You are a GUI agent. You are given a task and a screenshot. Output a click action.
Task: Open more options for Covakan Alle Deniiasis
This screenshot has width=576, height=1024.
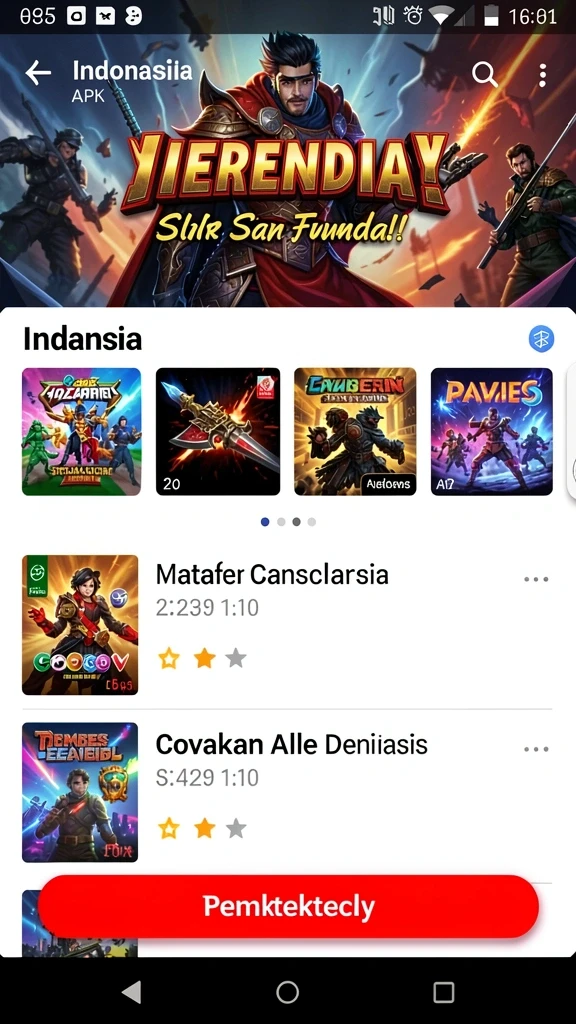pos(536,749)
